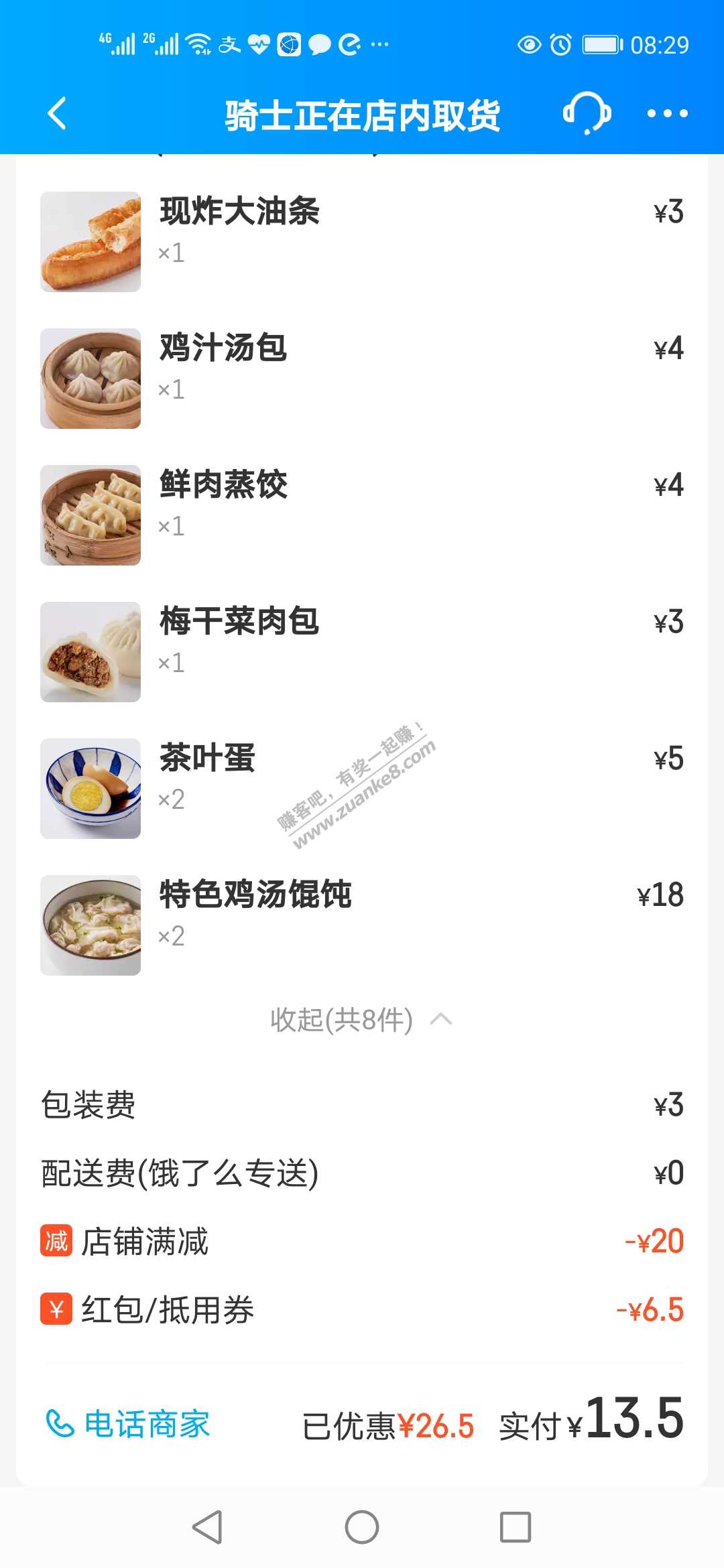Contact customer service via headset icon
This screenshot has height=1568, width=724.
click(587, 113)
